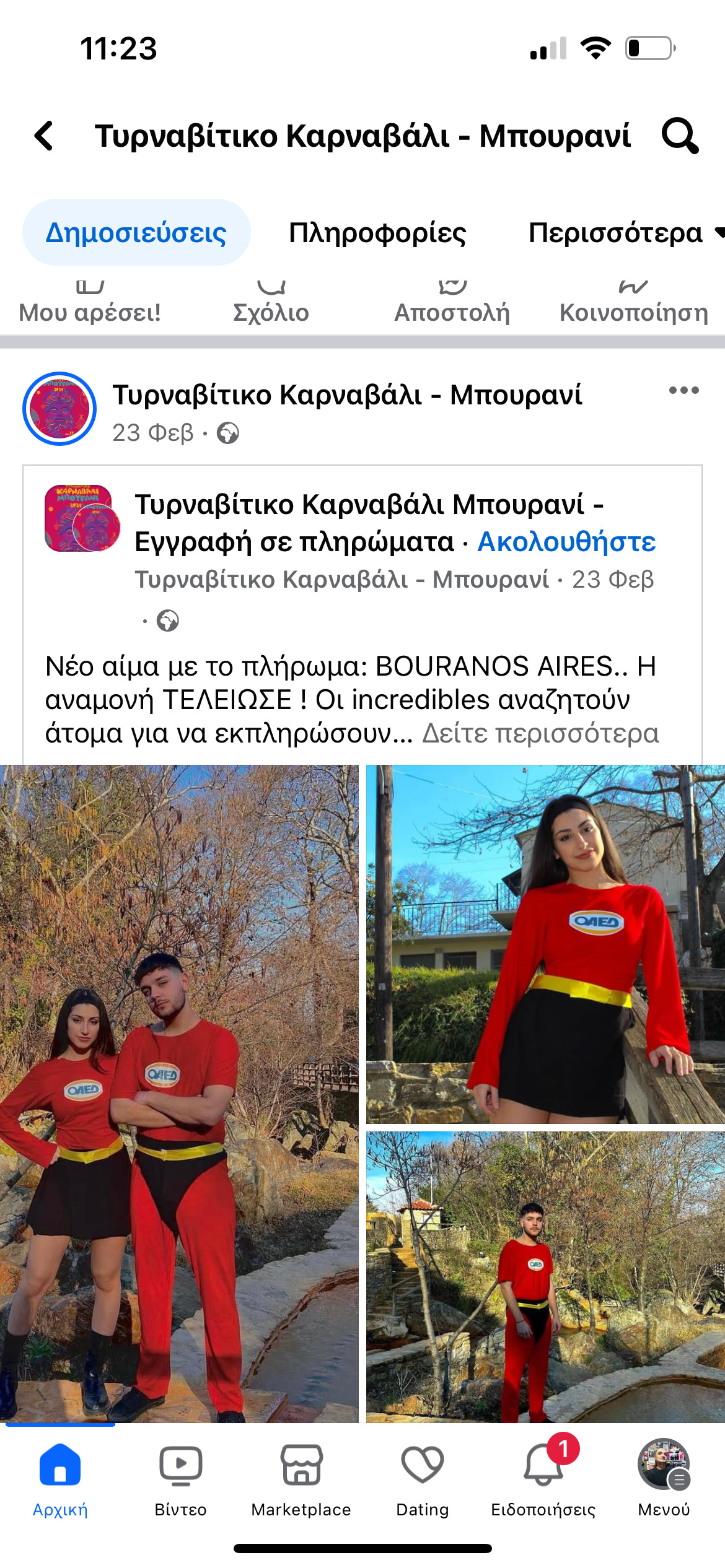
Task: Switch to the Δημοσιεύσεις tab
Action: tap(136, 233)
